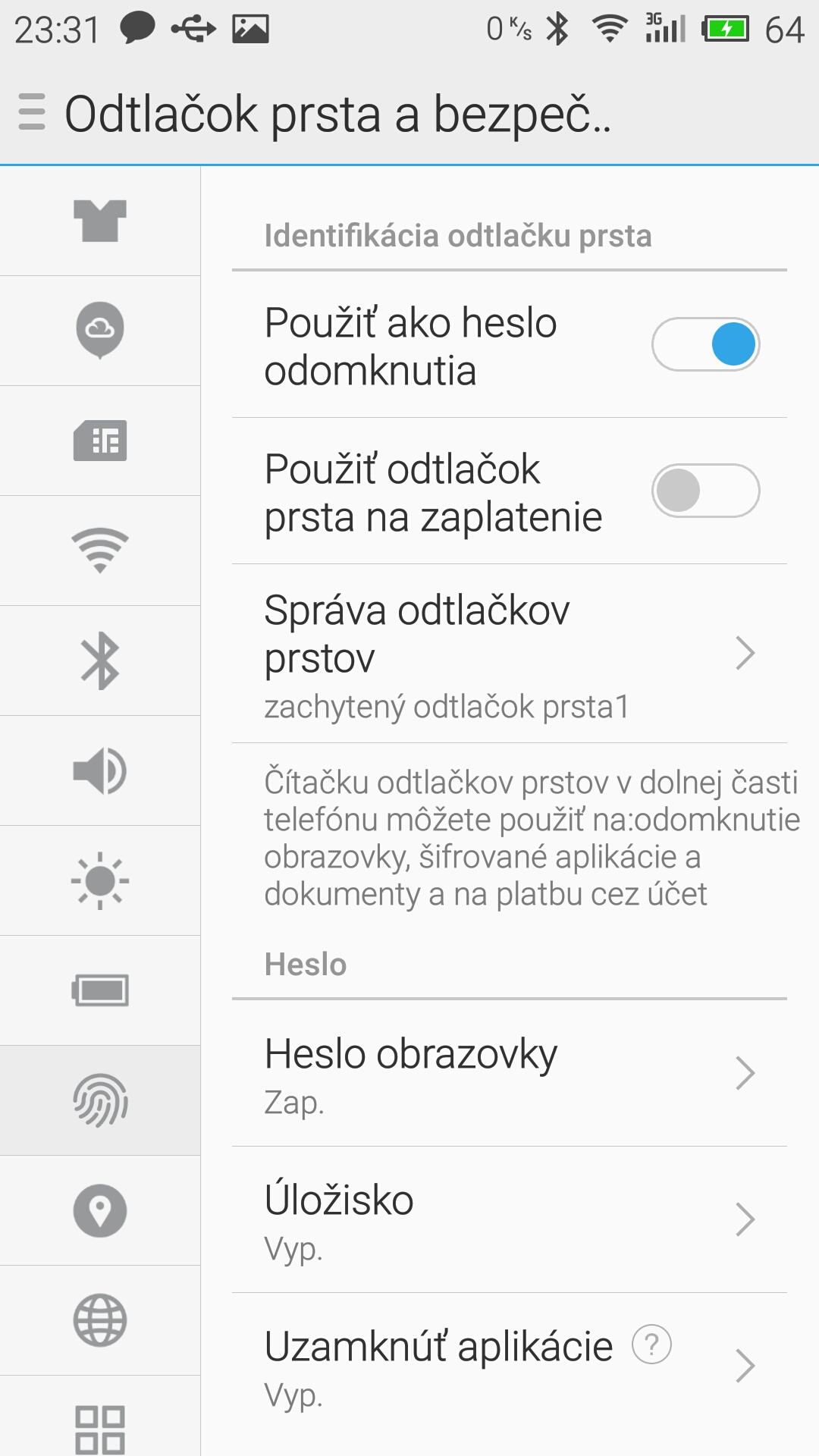Screen dimensions: 819x1456
Task: Open 'Správa odtlačkov prstov'
Action: click(508, 654)
